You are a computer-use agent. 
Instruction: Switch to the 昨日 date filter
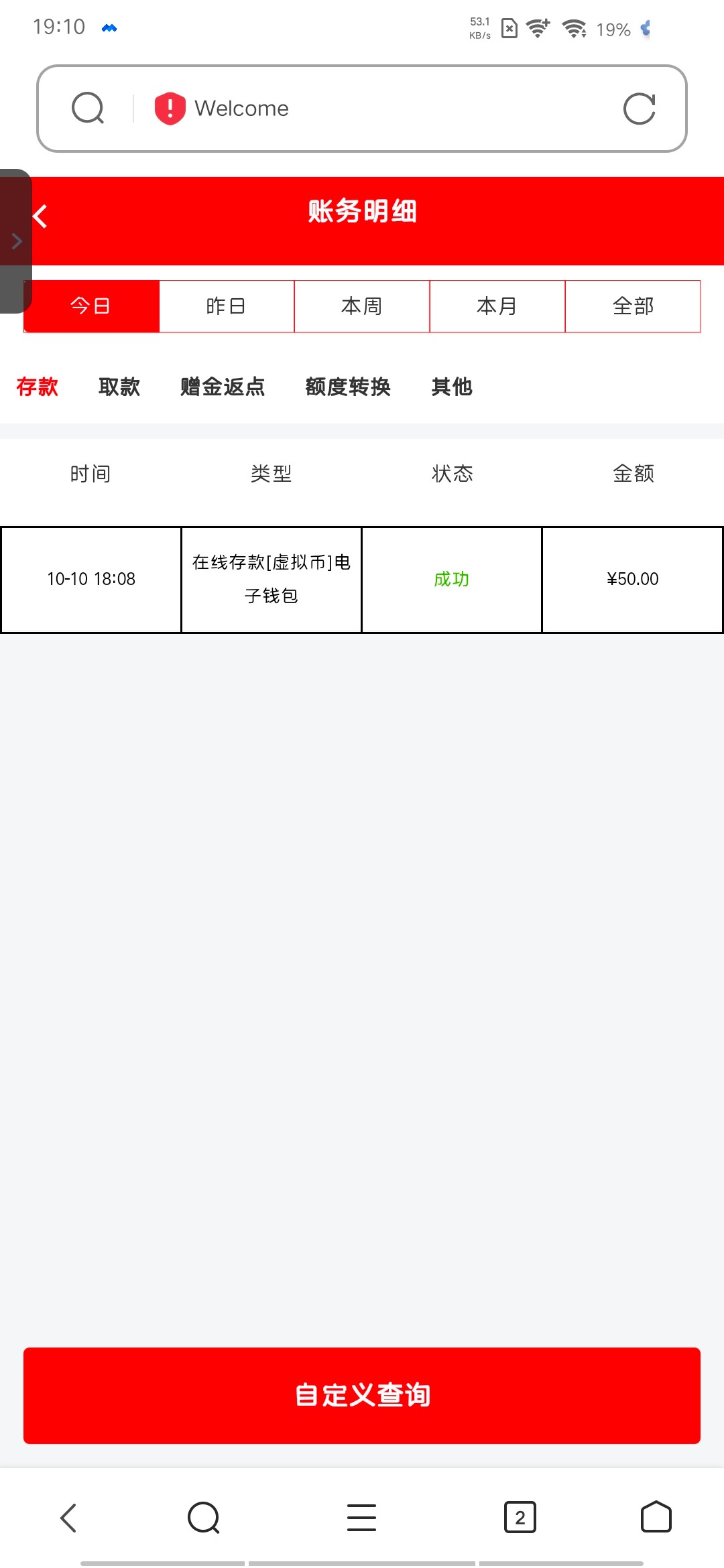[225, 306]
